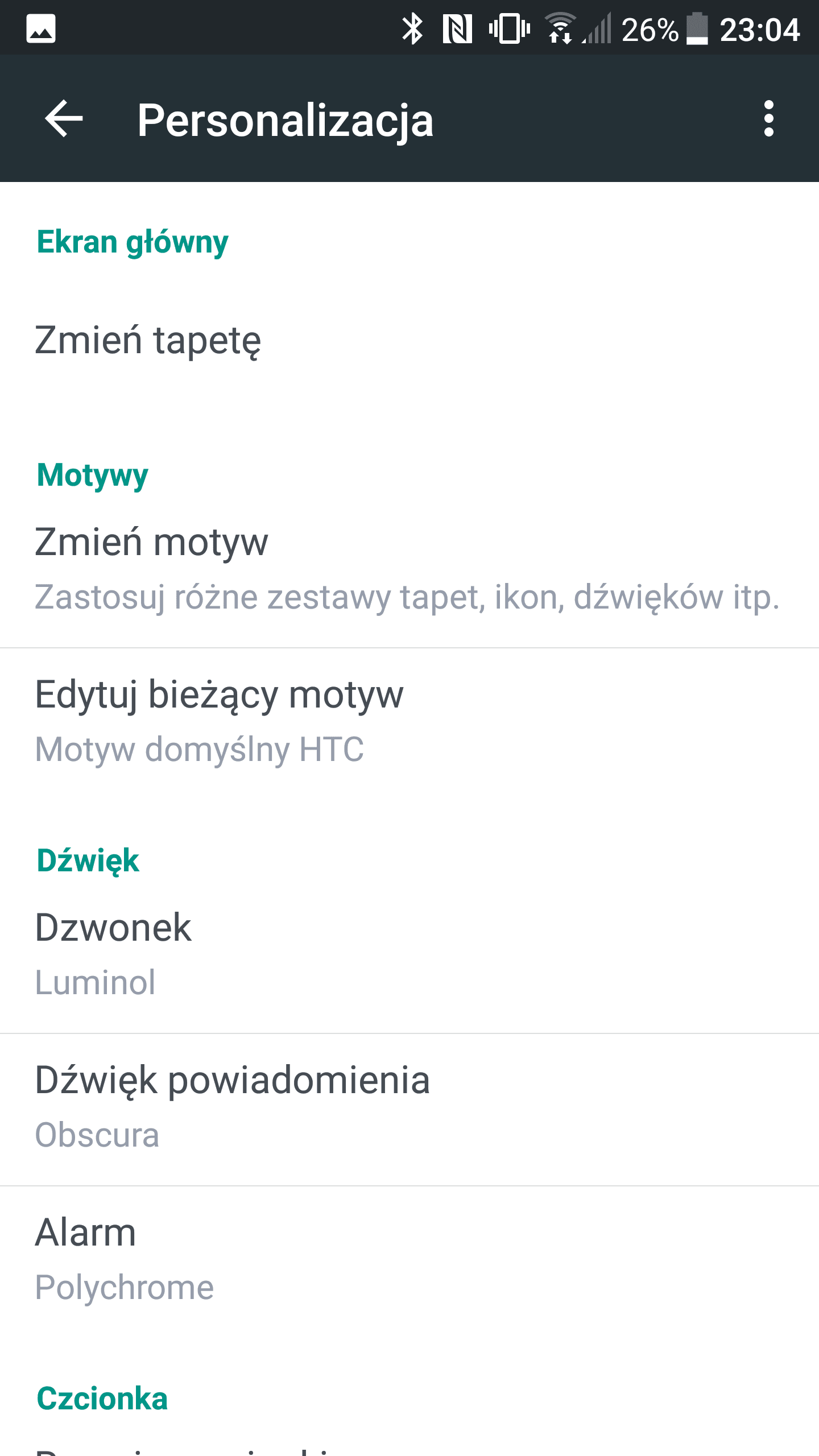The width and height of the screenshot is (819, 1456).
Task: Open Dźwięk powiadomienia setting
Action: (x=409, y=1110)
